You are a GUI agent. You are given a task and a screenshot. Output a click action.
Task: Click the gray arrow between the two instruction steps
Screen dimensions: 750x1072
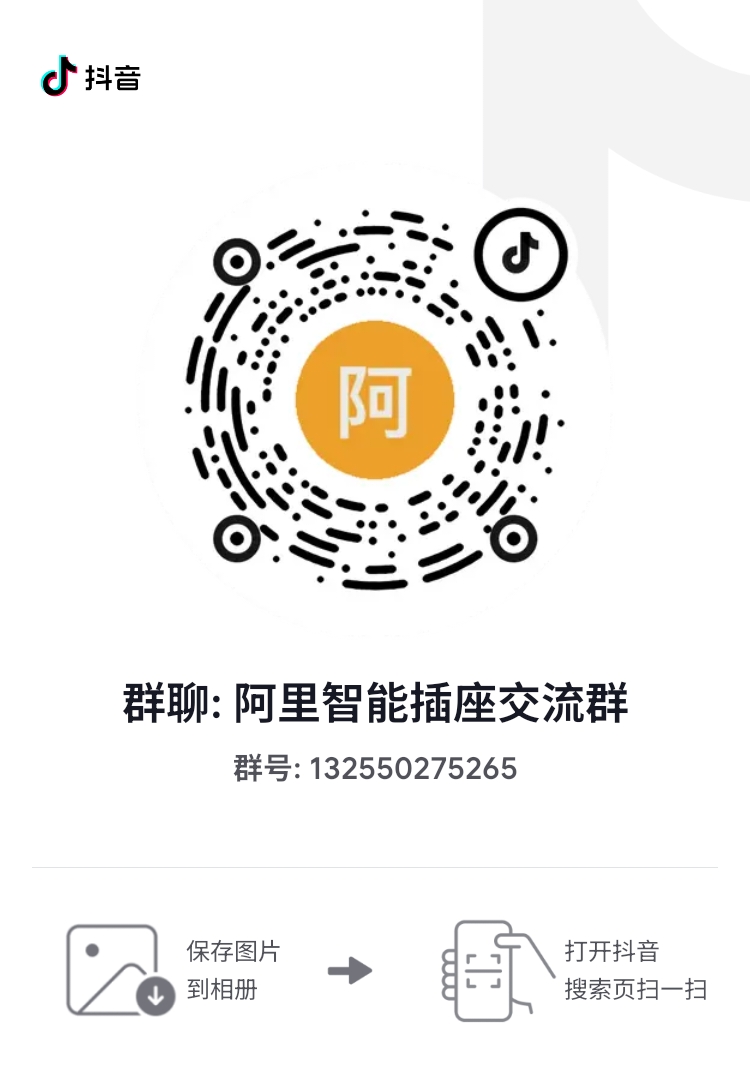pyautogui.click(x=350, y=968)
